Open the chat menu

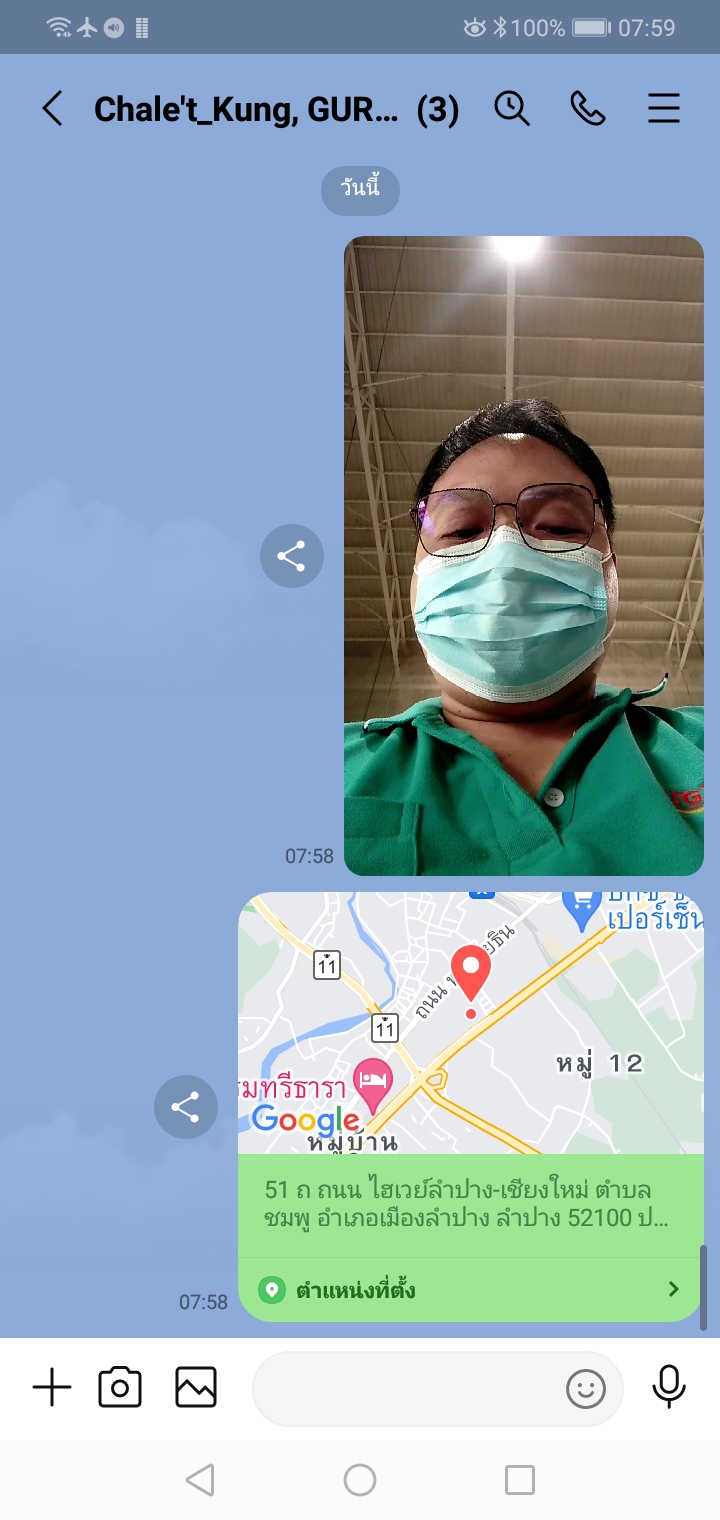664,109
